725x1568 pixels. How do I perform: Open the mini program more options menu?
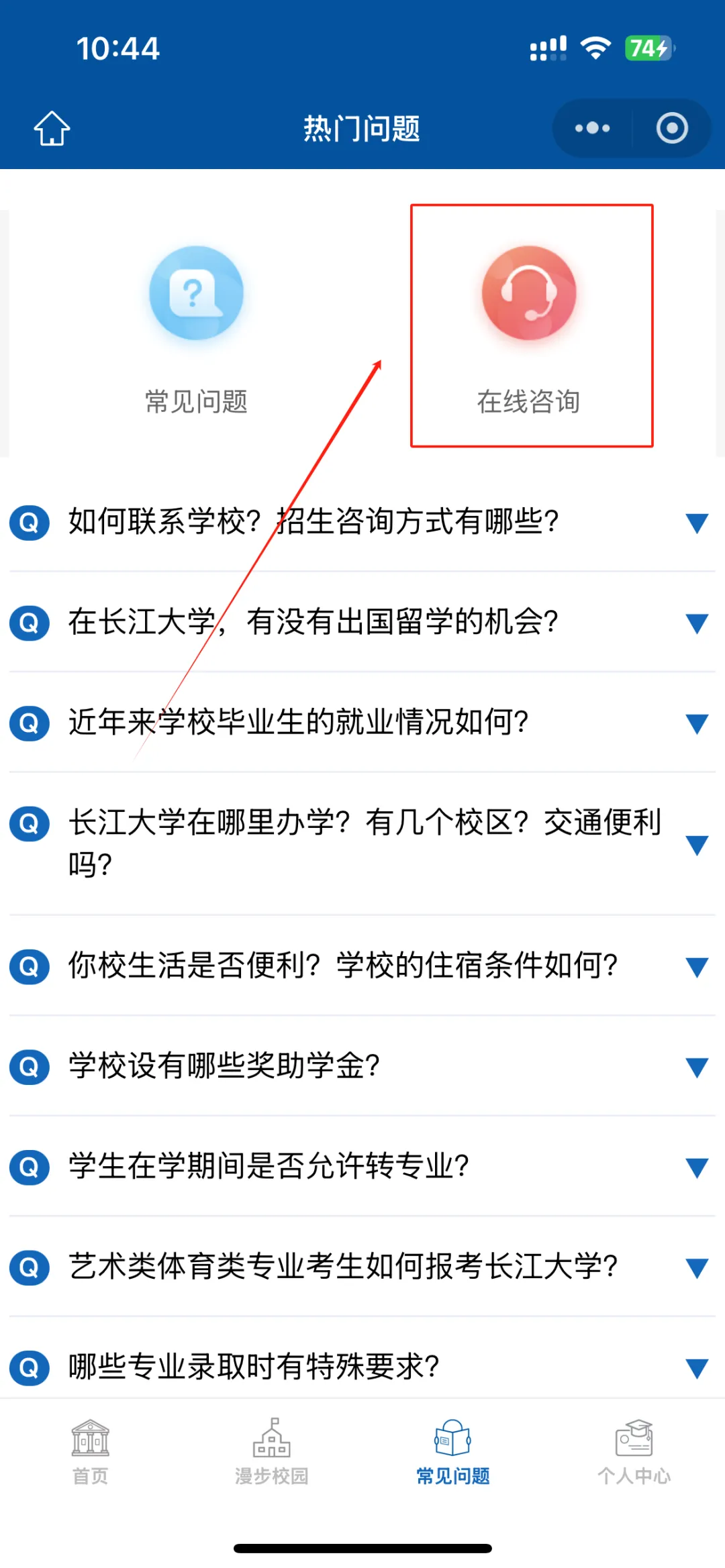pyautogui.click(x=592, y=128)
